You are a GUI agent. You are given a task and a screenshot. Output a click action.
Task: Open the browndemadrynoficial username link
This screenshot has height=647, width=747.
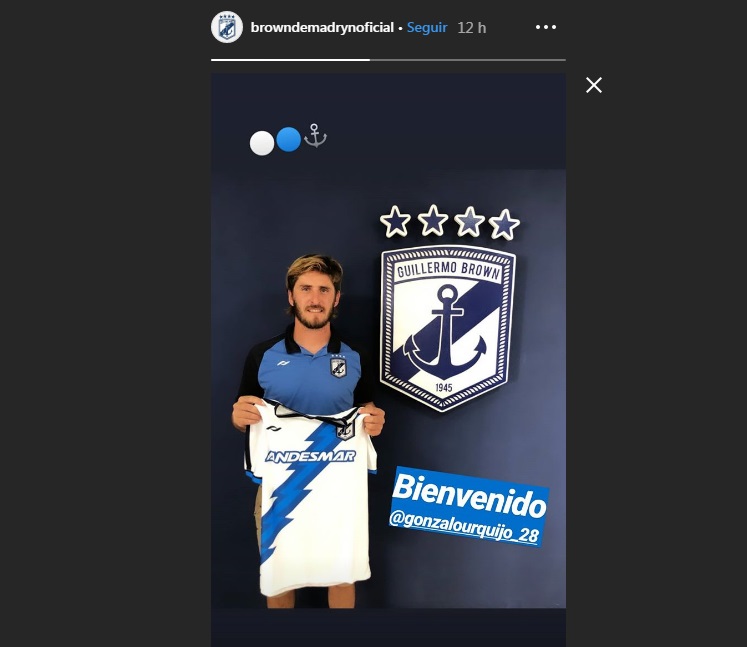[322, 28]
